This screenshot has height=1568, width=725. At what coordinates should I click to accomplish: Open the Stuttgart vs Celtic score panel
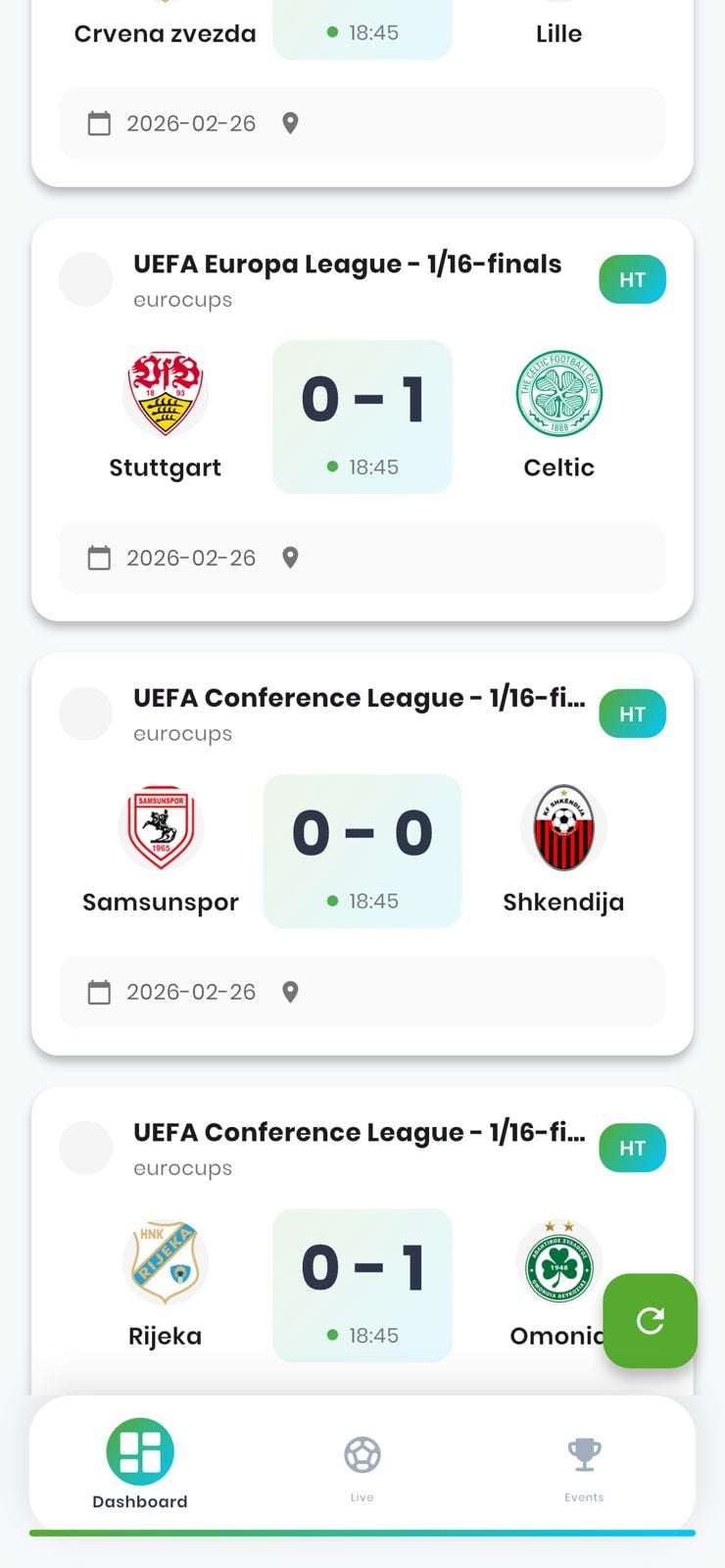point(362,416)
